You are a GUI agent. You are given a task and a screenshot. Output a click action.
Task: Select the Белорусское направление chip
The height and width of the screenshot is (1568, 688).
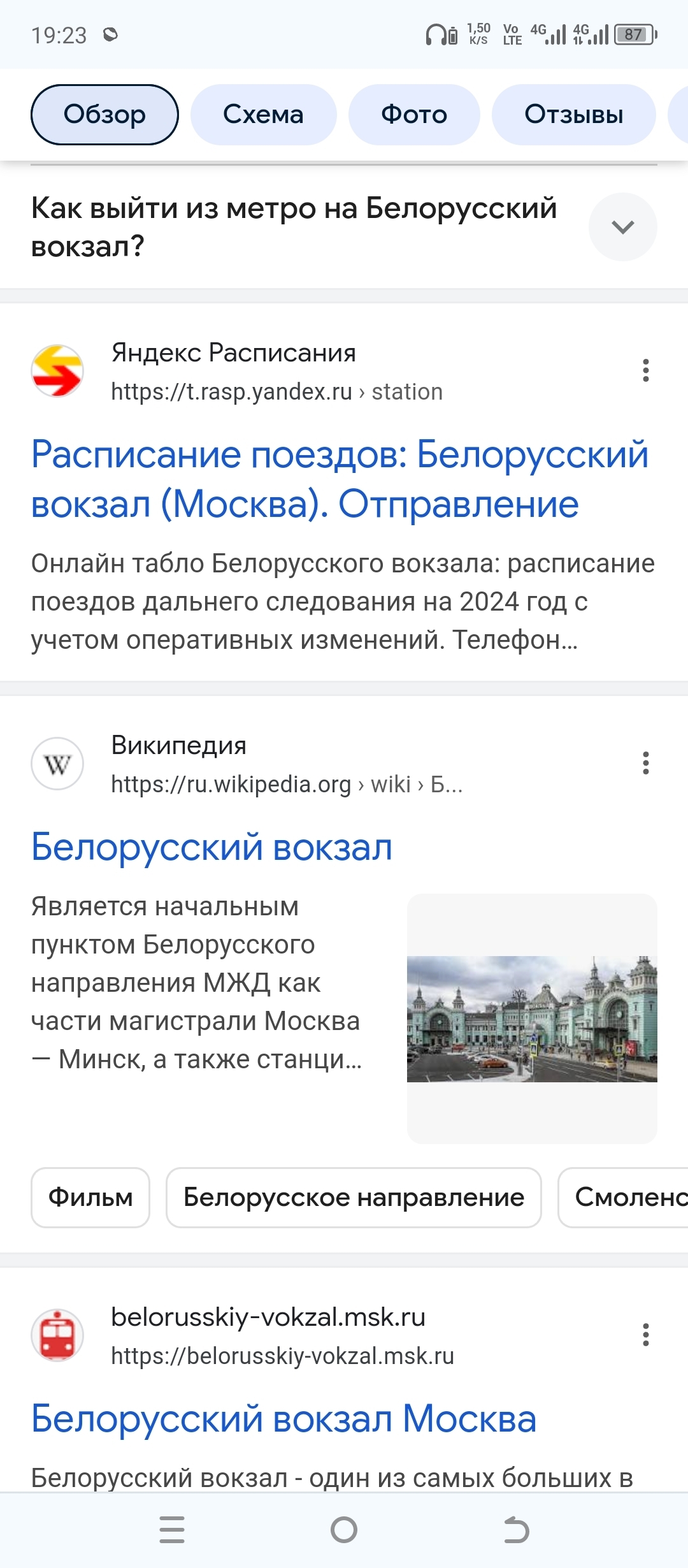[x=354, y=1198]
